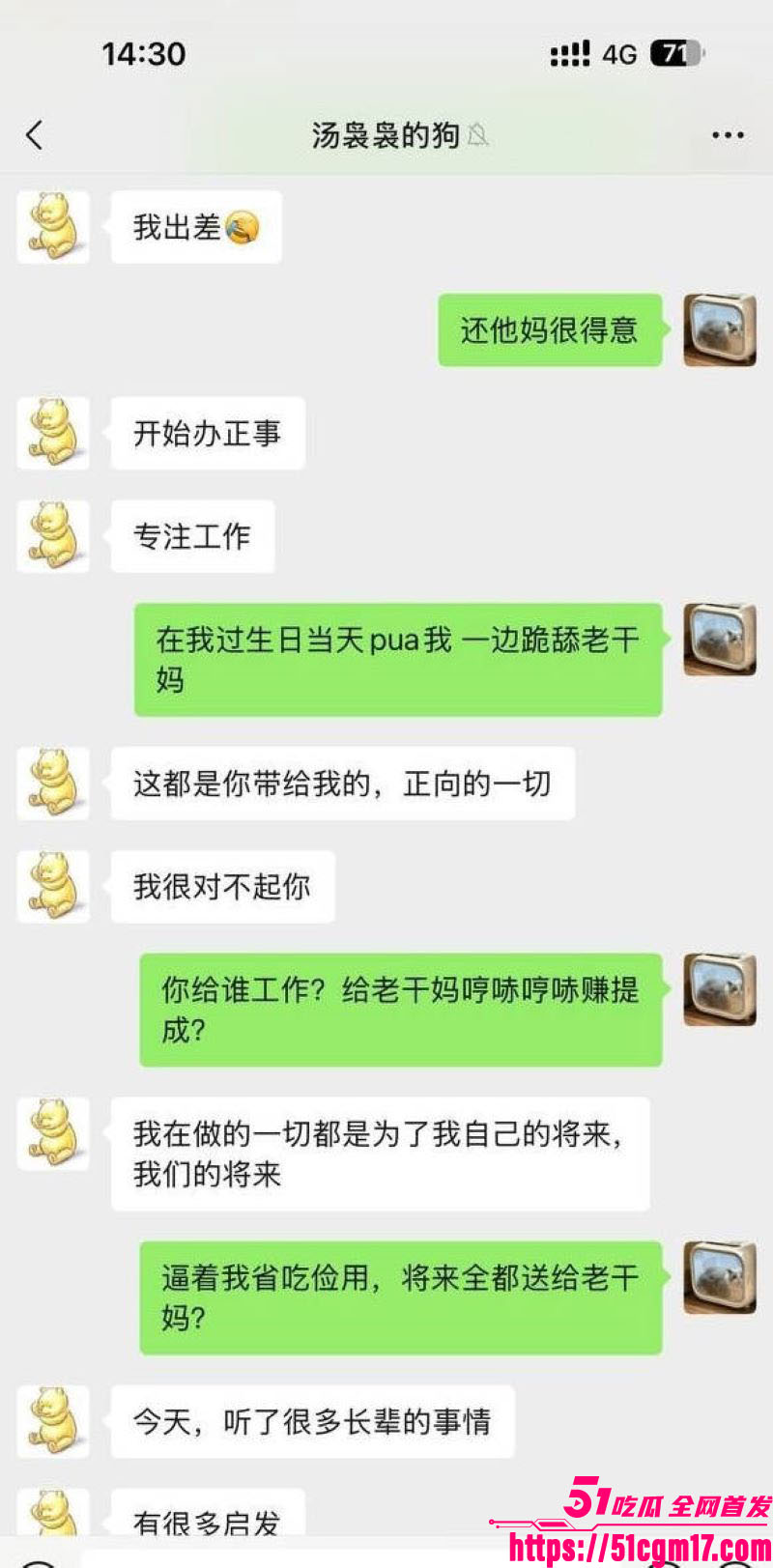Select the message bubble 开始办正事
The height and width of the screenshot is (1568, 773).
(206, 433)
